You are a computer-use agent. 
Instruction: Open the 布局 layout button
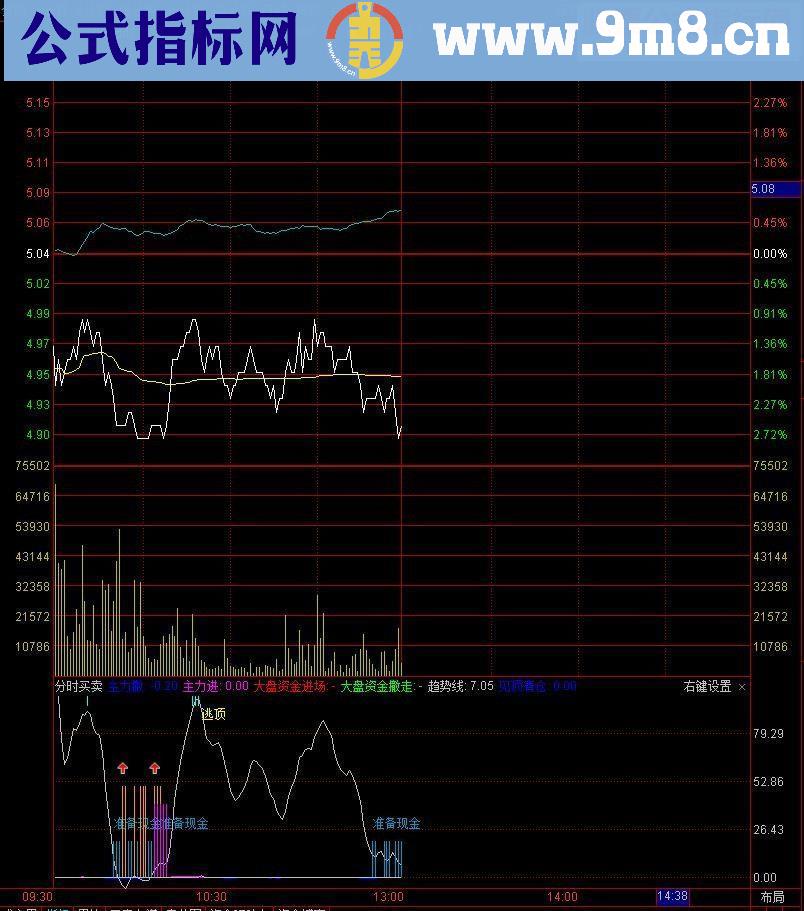772,897
